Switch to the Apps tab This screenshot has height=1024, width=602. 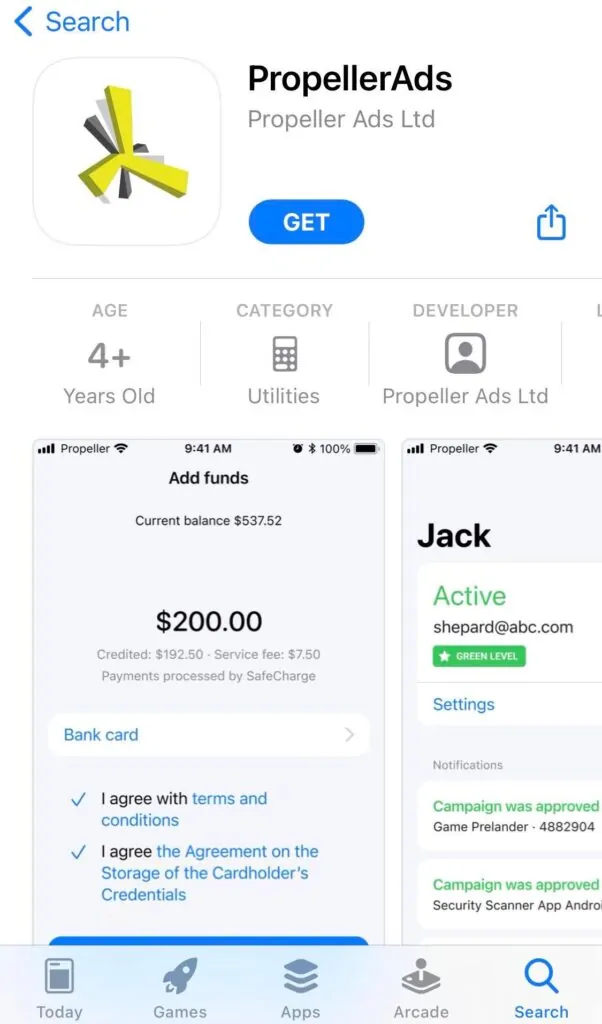300,988
